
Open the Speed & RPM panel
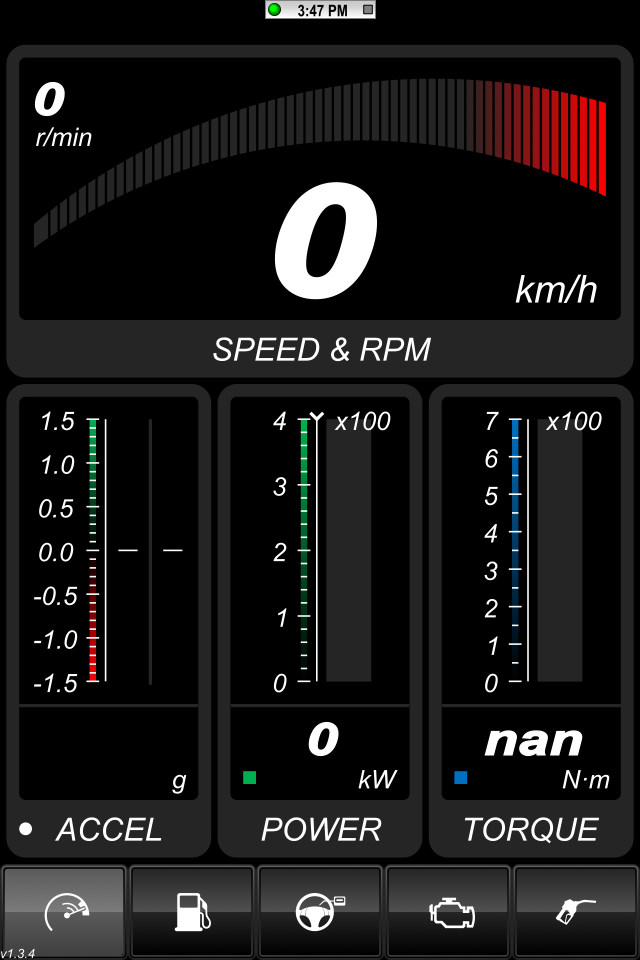point(320,210)
